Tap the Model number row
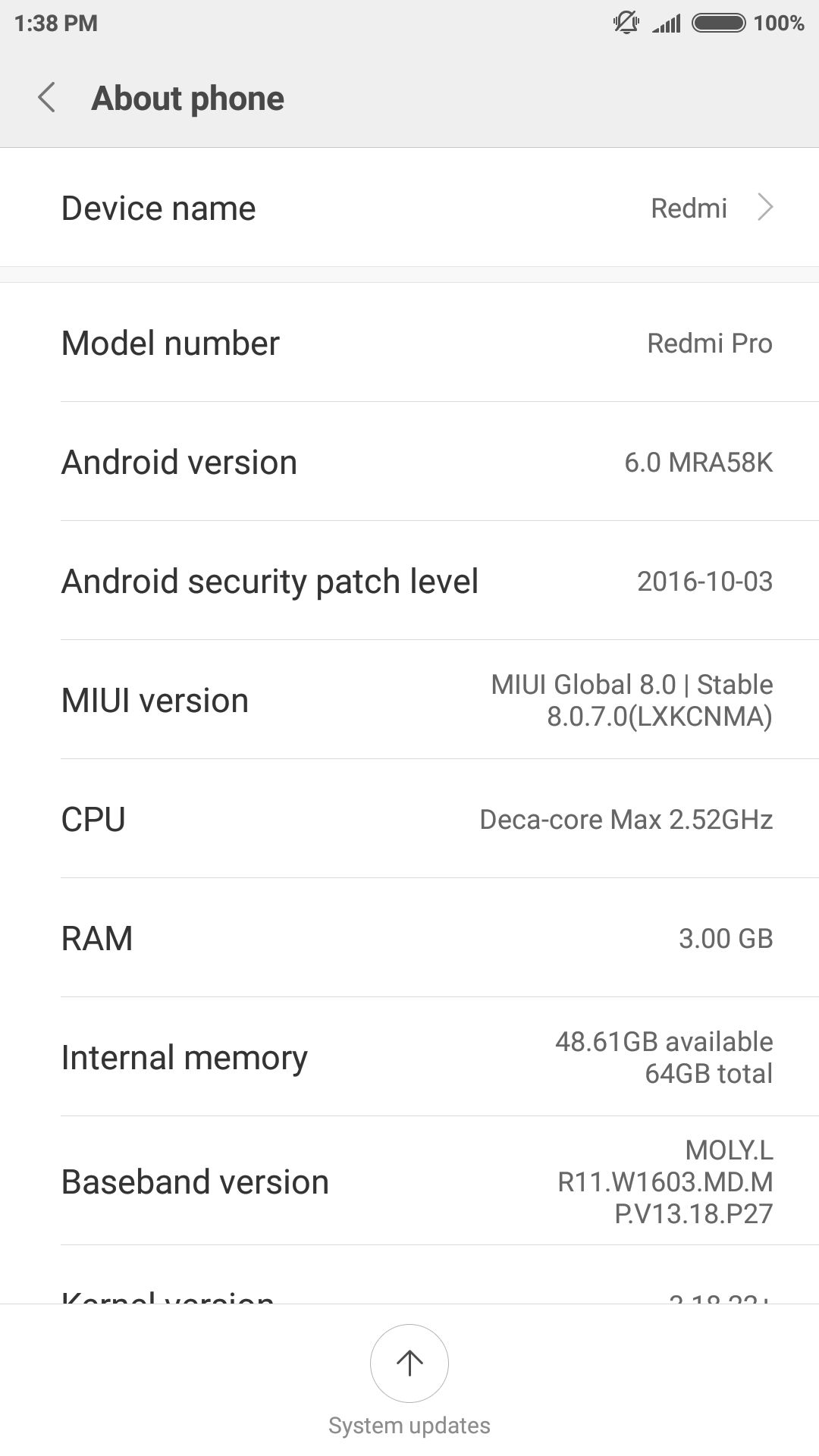Screen dimensions: 819x1456 point(409,343)
